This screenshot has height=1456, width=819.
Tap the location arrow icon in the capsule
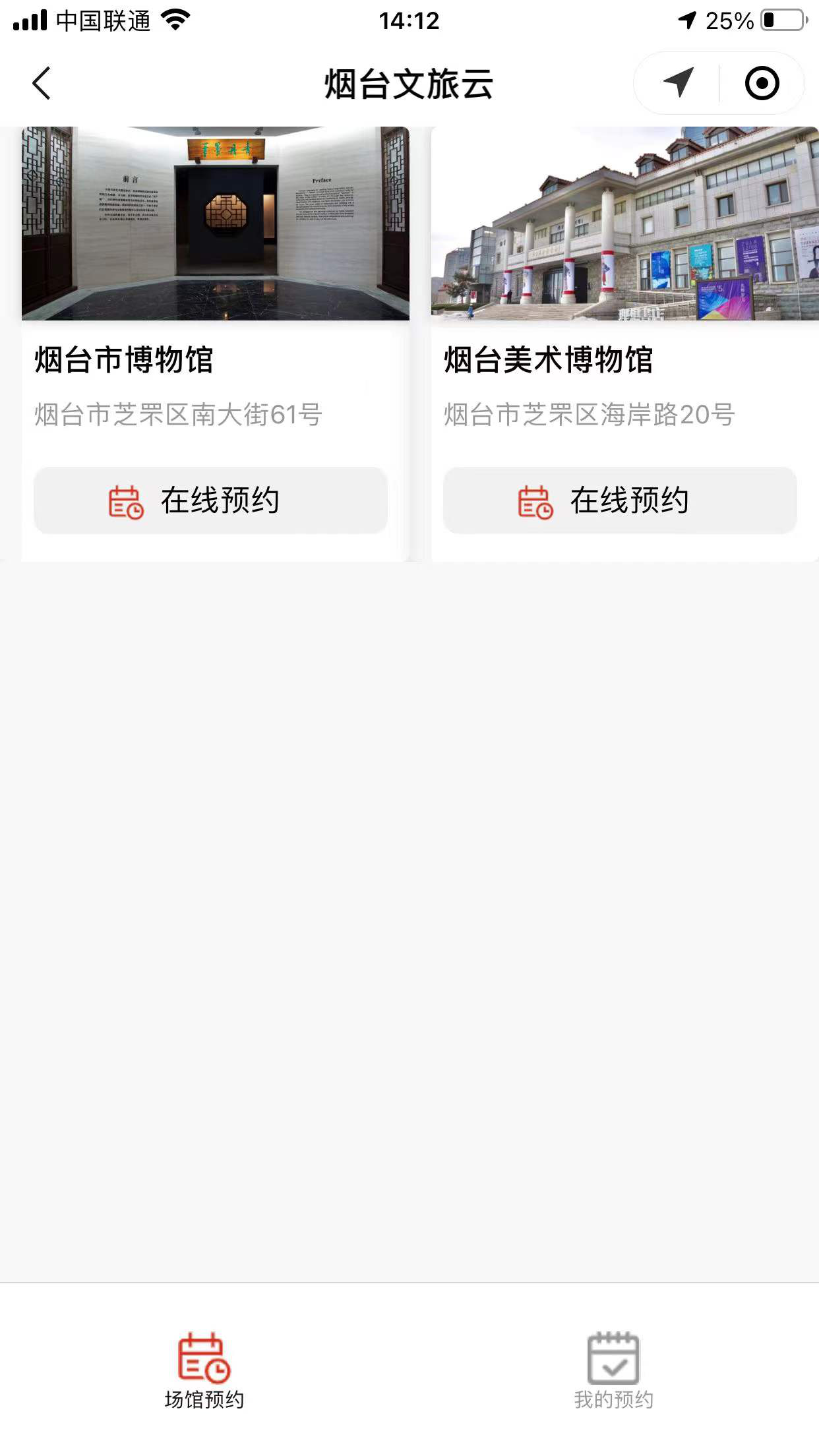(677, 83)
